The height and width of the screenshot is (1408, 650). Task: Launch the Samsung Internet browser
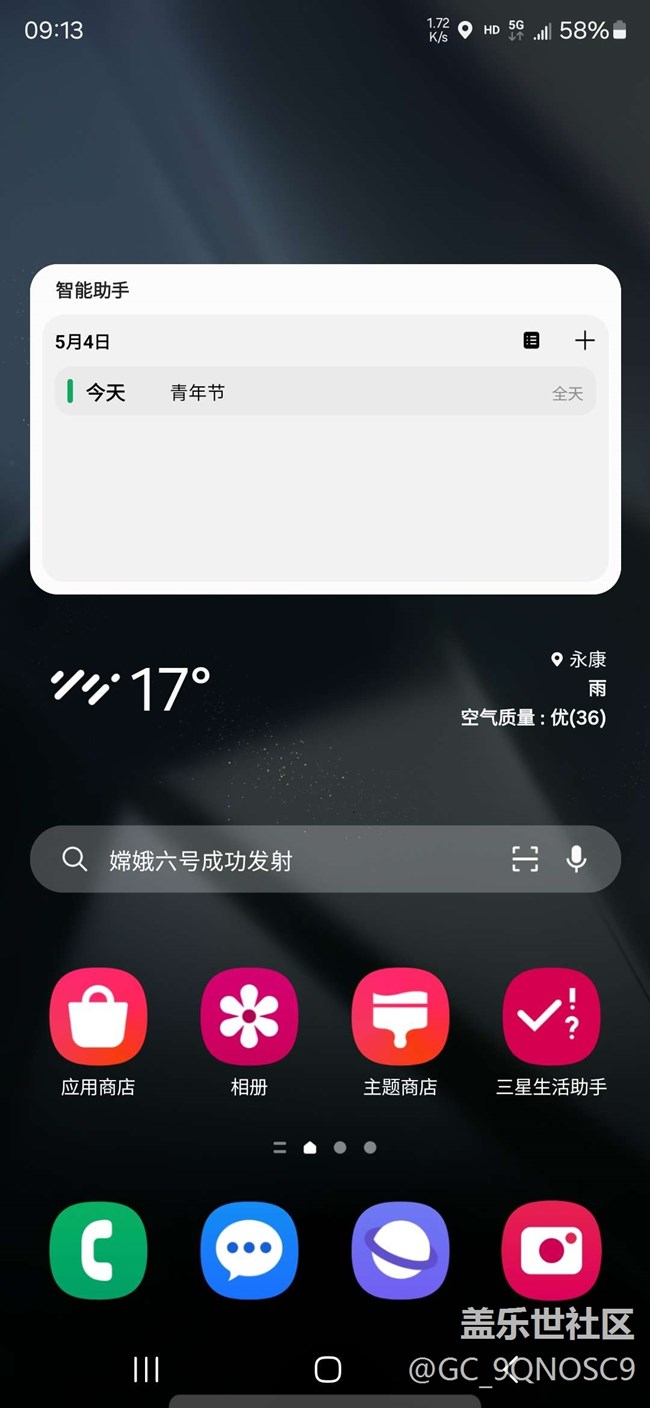(x=400, y=1250)
